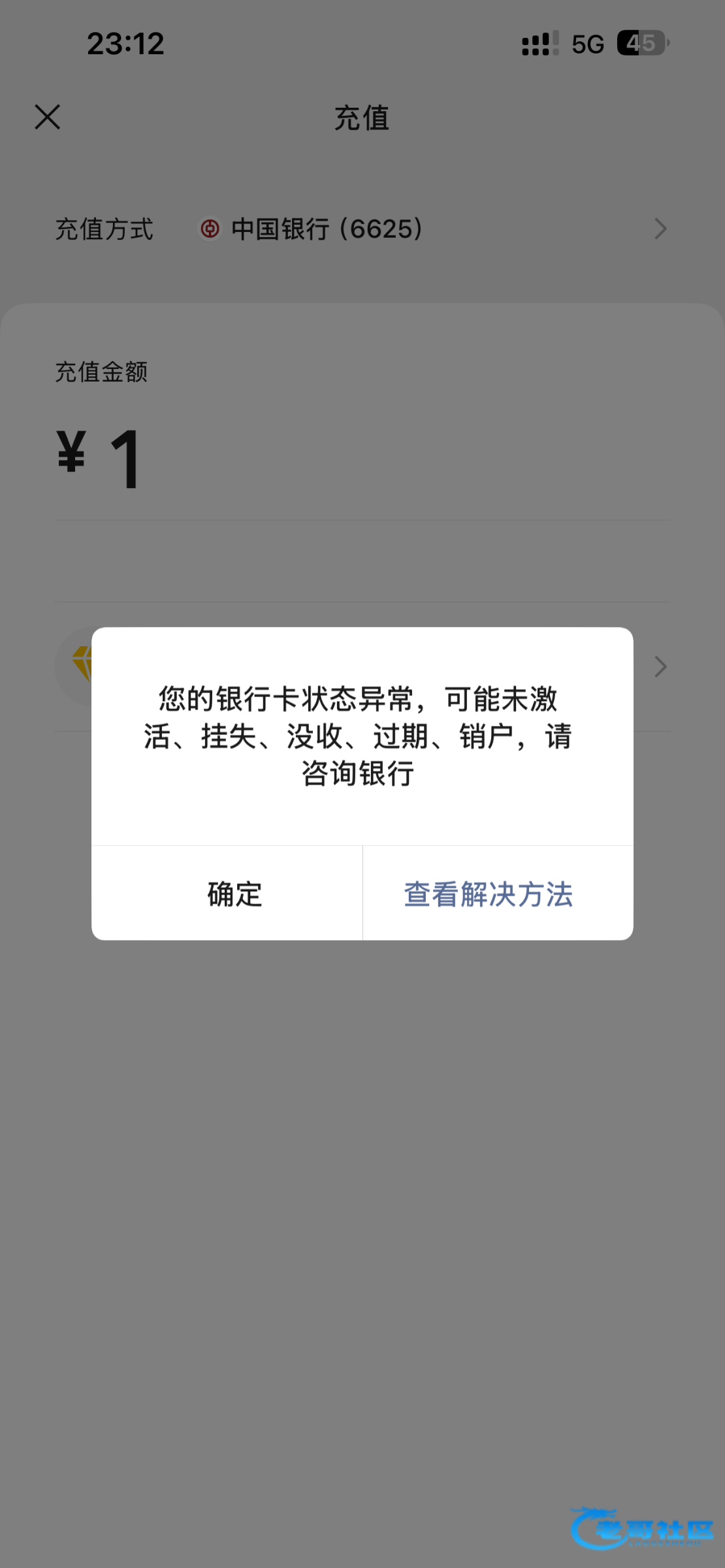Tap 确定 to dismiss the dialog
The height and width of the screenshot is (1568, 725).
coord(227,893)
